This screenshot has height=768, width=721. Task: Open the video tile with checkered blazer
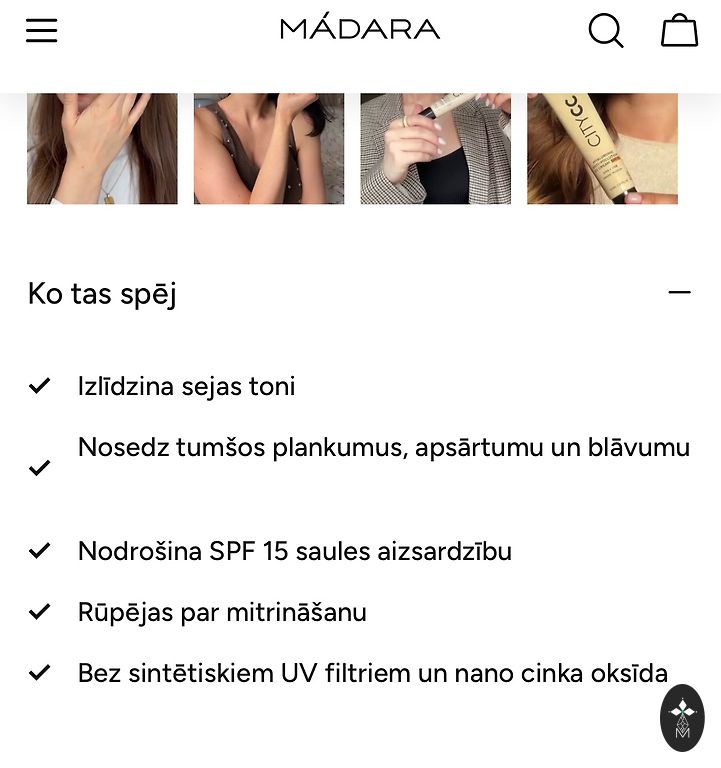coord(436,148)
